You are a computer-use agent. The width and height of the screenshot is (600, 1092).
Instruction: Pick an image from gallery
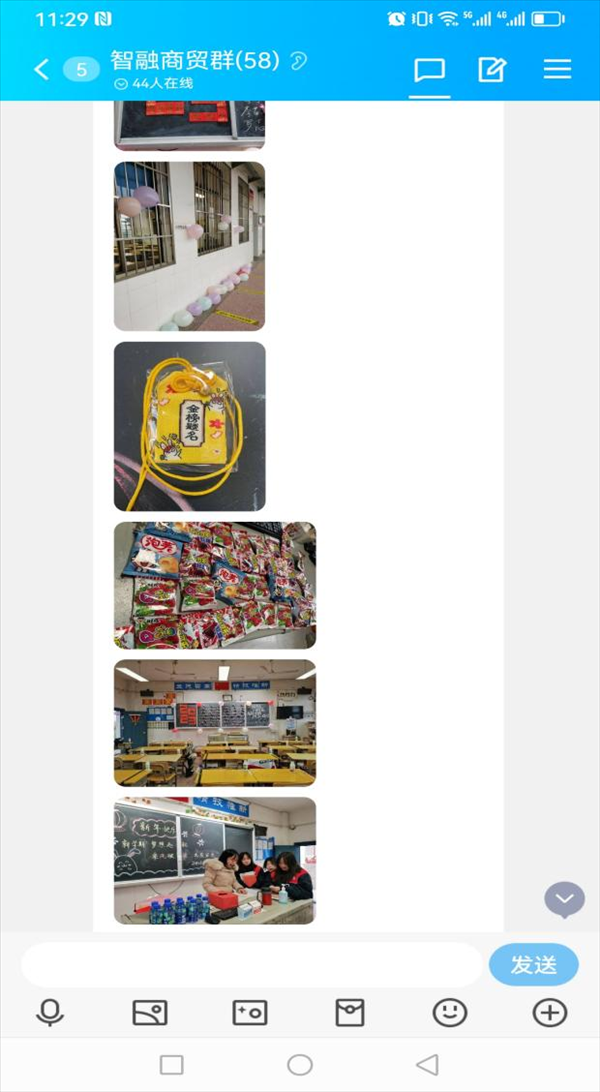pos(150,1013)
